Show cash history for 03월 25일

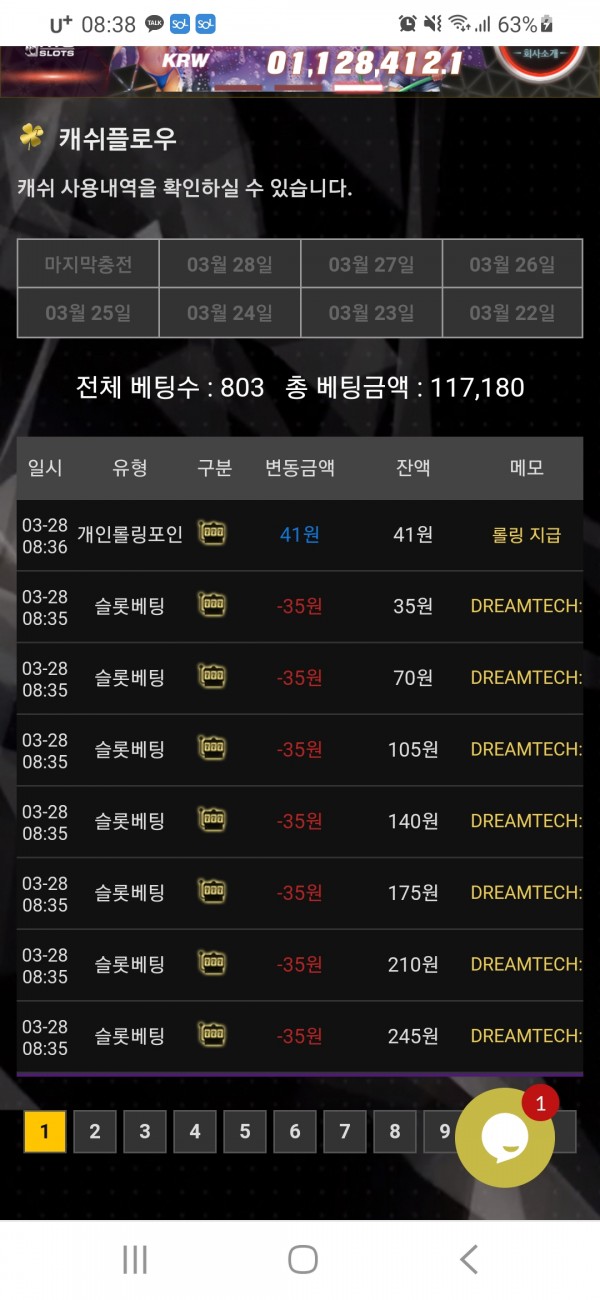coord(88,313)
